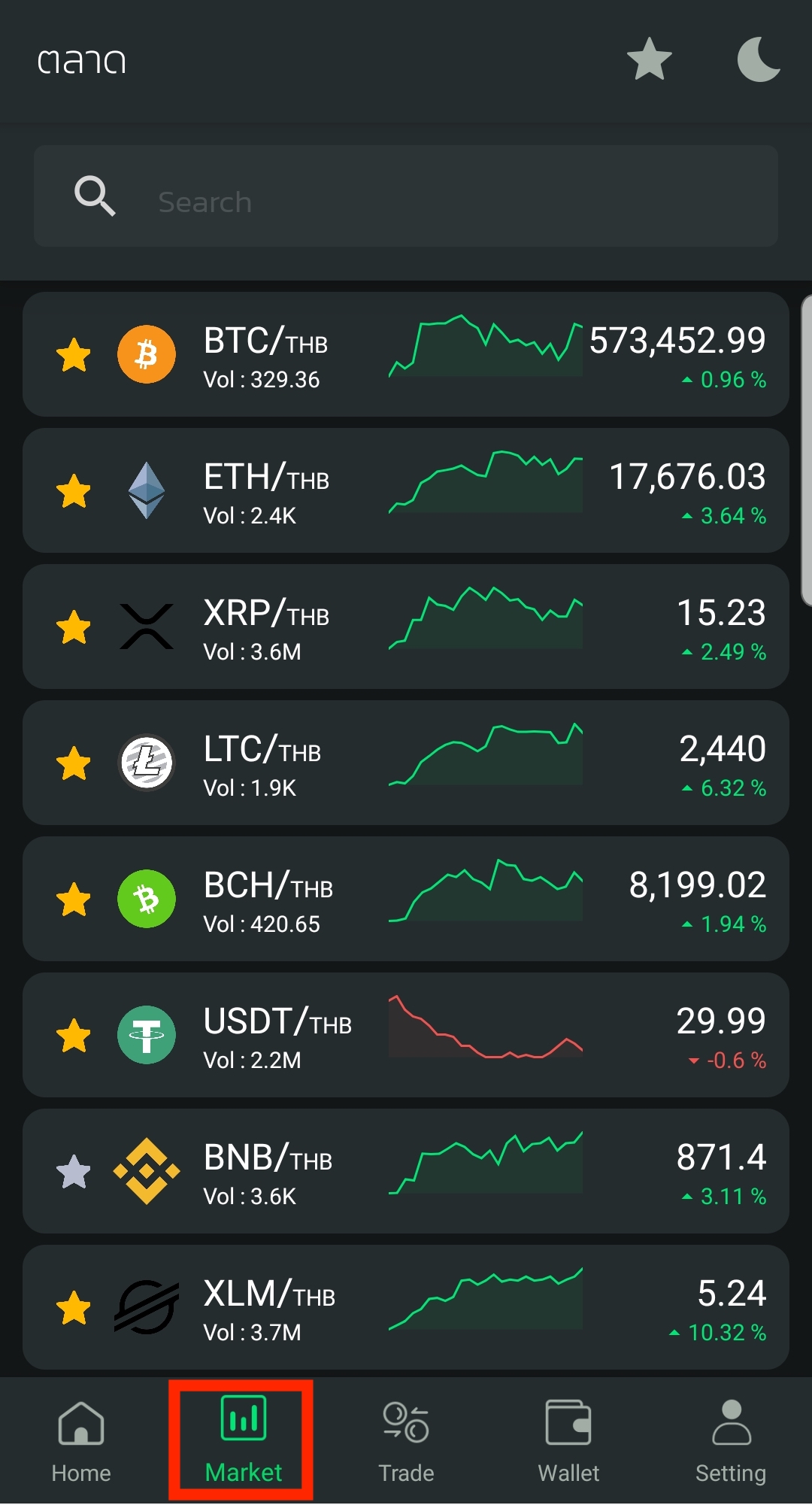Open the Setting screen

(730, 1439)
